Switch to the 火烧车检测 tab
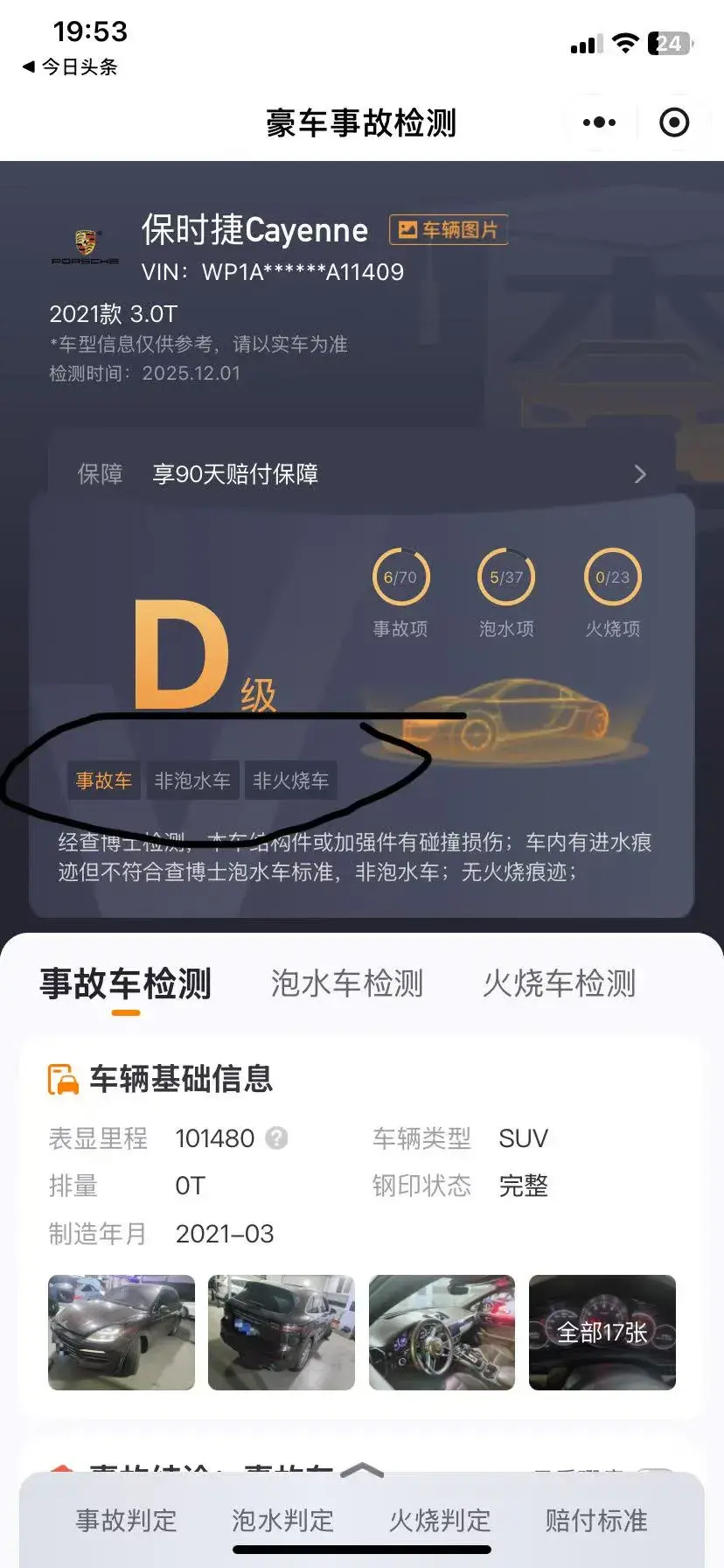This screenshot has width=724, height=1568. tap(559, 983)
